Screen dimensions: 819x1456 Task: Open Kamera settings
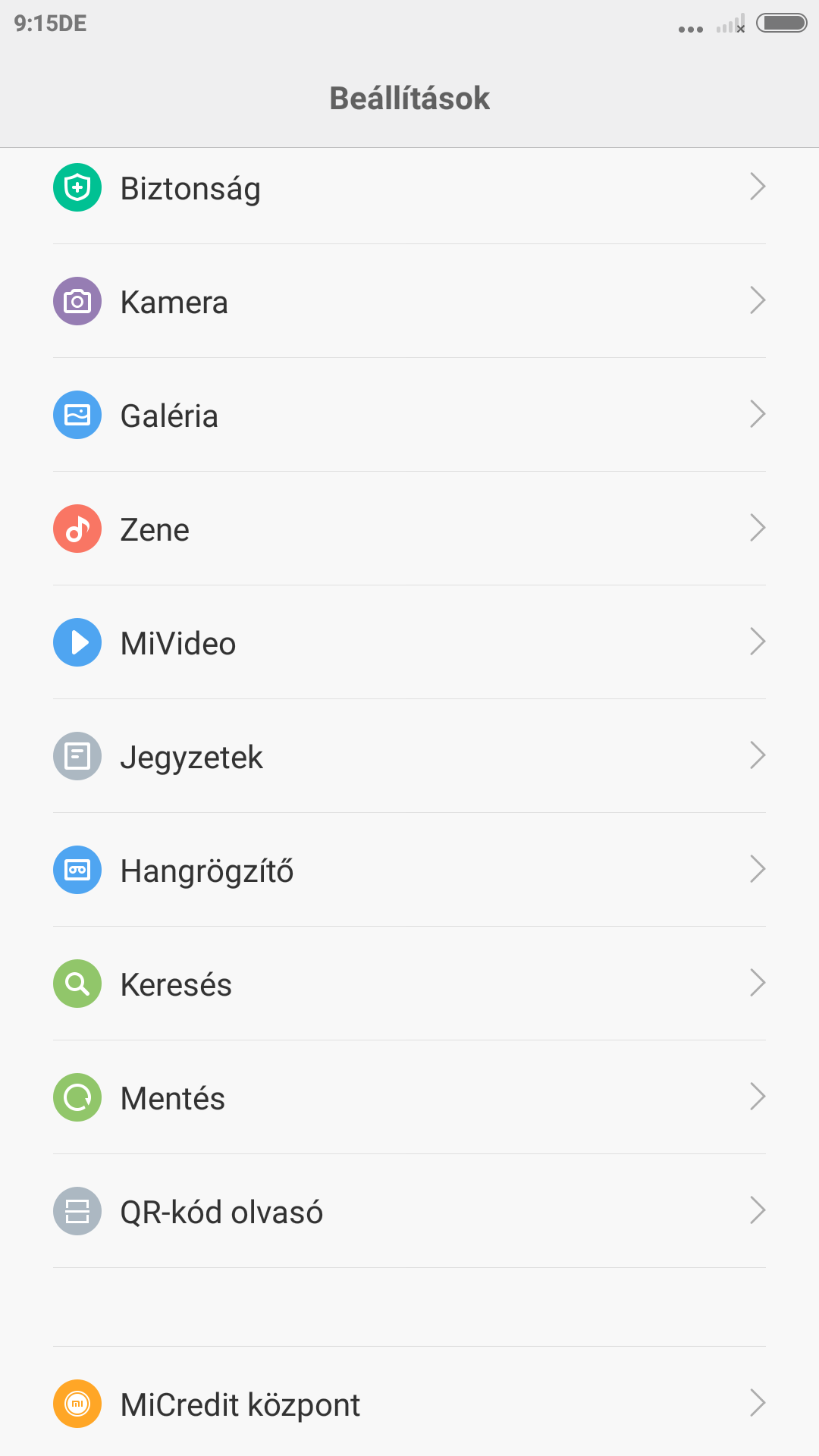(409, 302)
